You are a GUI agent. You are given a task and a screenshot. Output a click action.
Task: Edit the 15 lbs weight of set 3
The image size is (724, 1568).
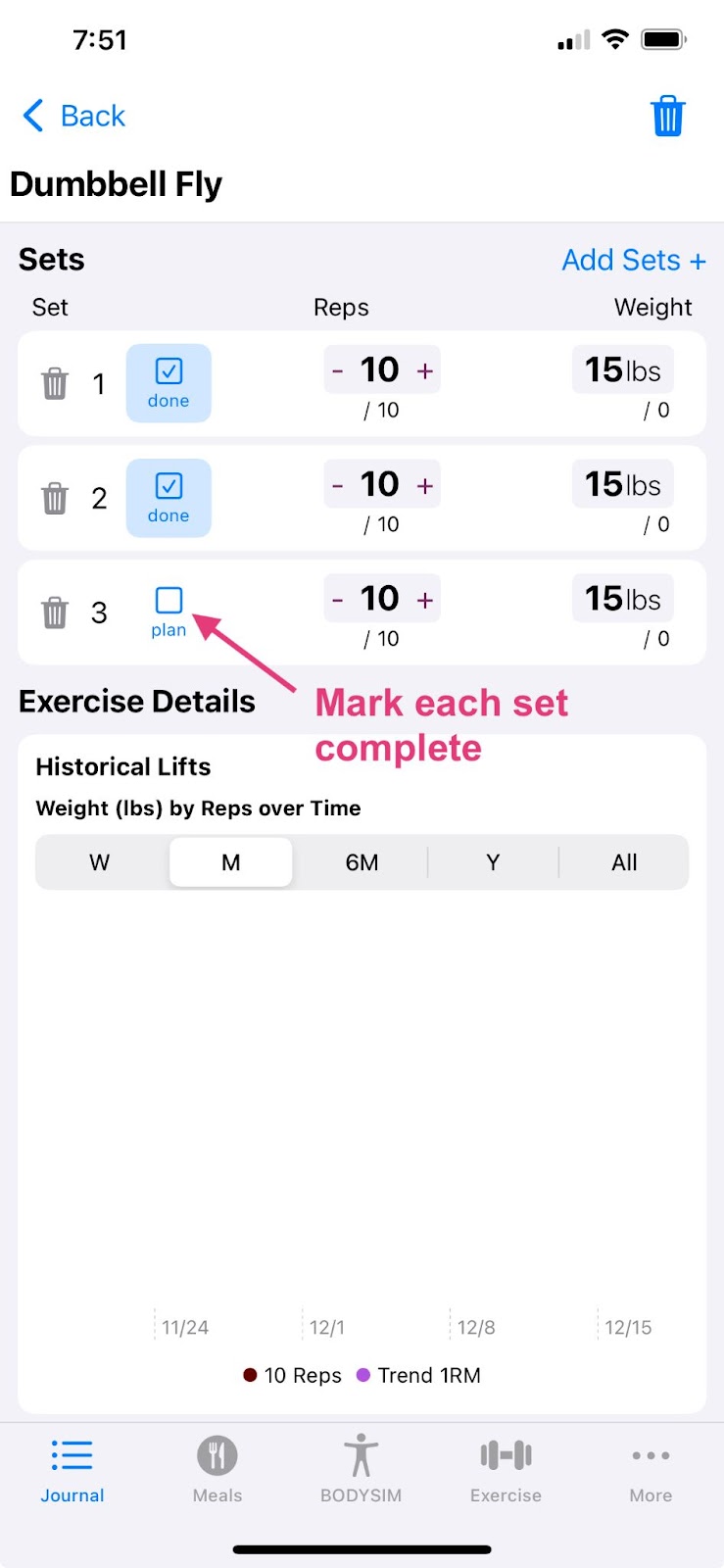(623, 599)
